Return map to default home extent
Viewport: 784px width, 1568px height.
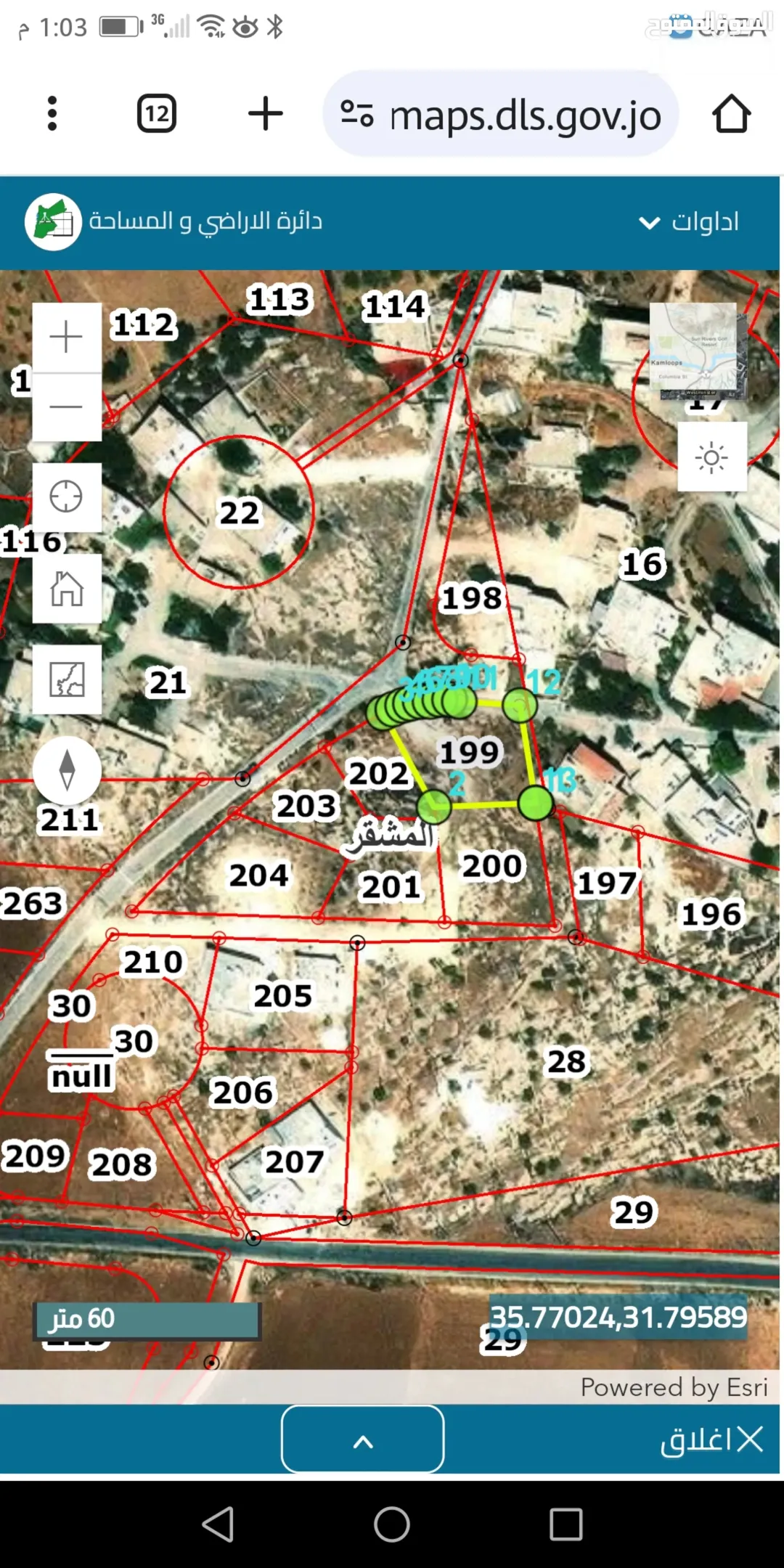[67, 589]
